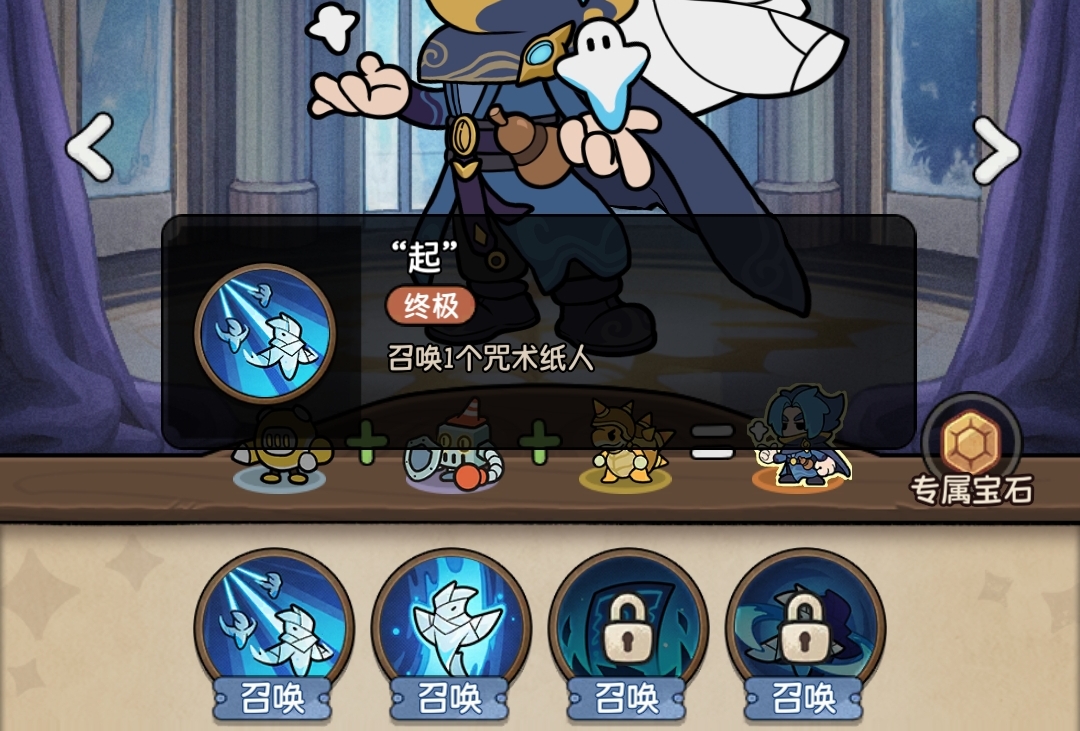Go to the next character with right arrow
The image size is (1080, 731).
995,149
